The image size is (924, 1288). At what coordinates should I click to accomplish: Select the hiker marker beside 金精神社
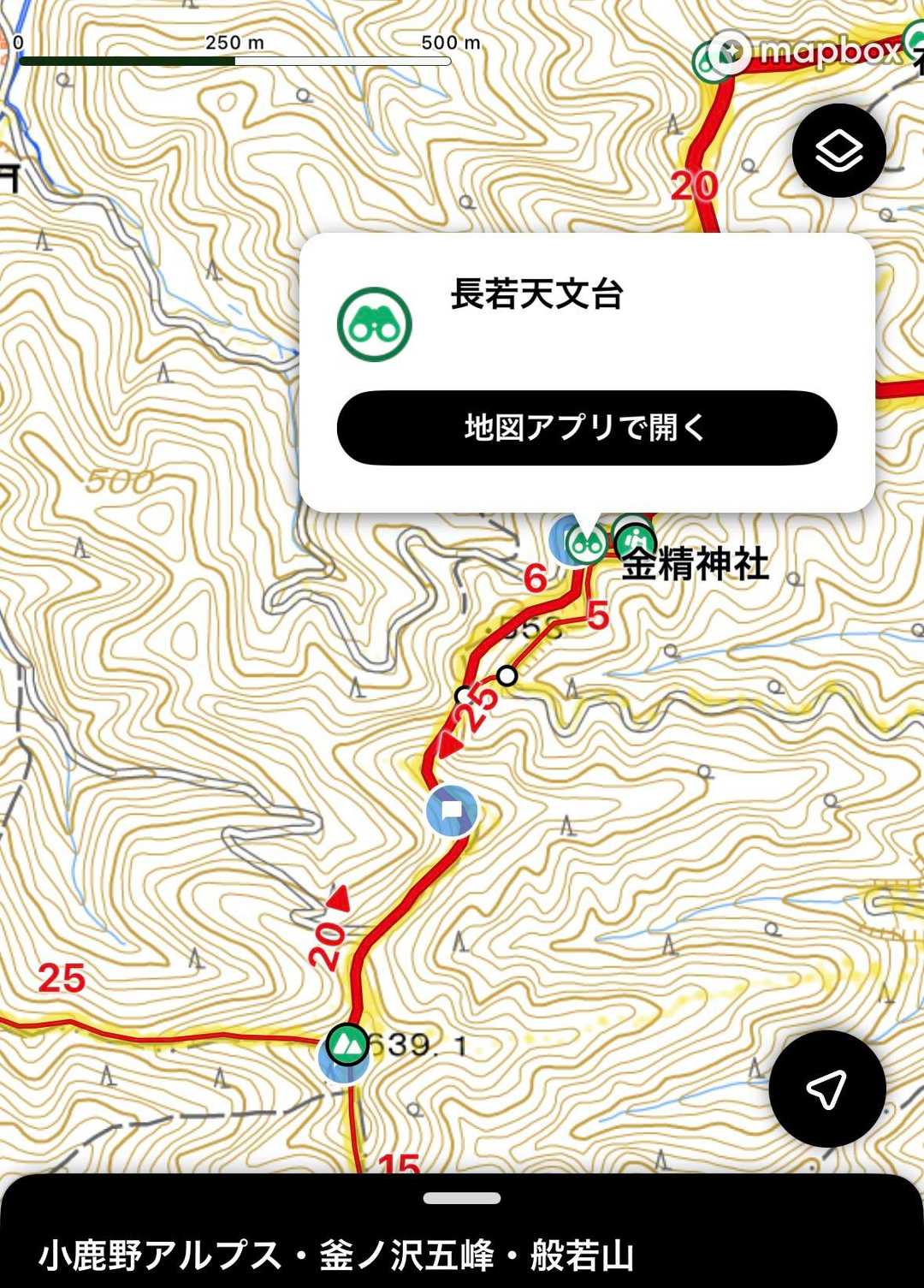point(635,540)
